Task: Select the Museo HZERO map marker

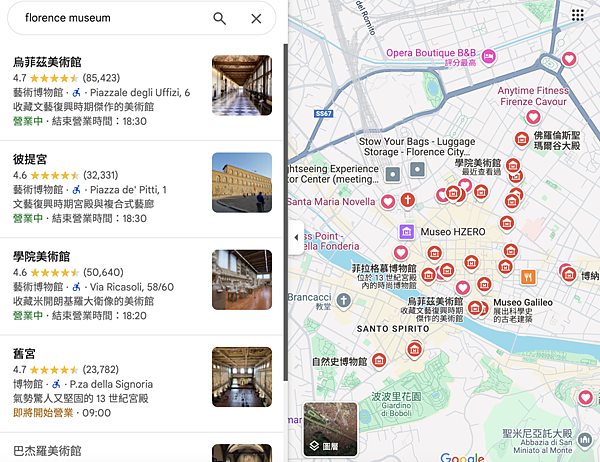Action: (x=405, y=232)
